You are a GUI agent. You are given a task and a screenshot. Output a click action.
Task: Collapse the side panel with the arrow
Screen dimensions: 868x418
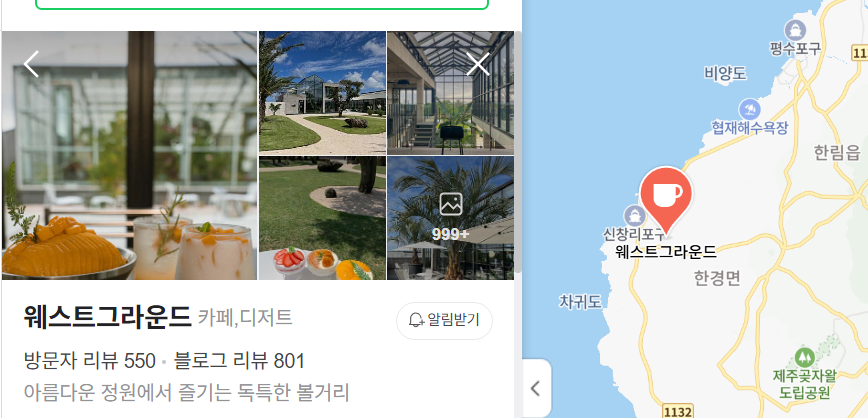536,388
